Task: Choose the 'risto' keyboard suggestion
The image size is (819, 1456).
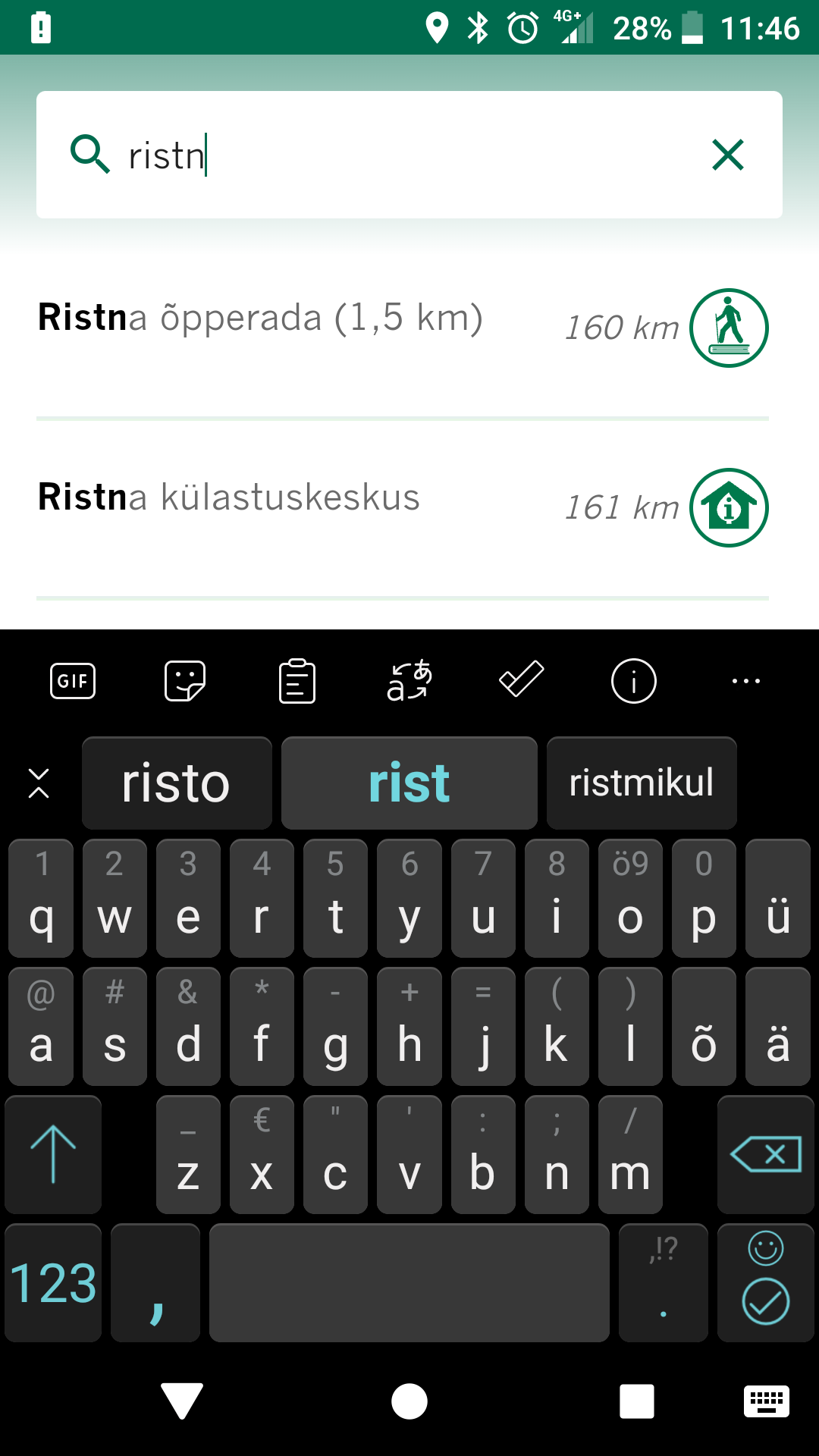Action: point(177,783)
